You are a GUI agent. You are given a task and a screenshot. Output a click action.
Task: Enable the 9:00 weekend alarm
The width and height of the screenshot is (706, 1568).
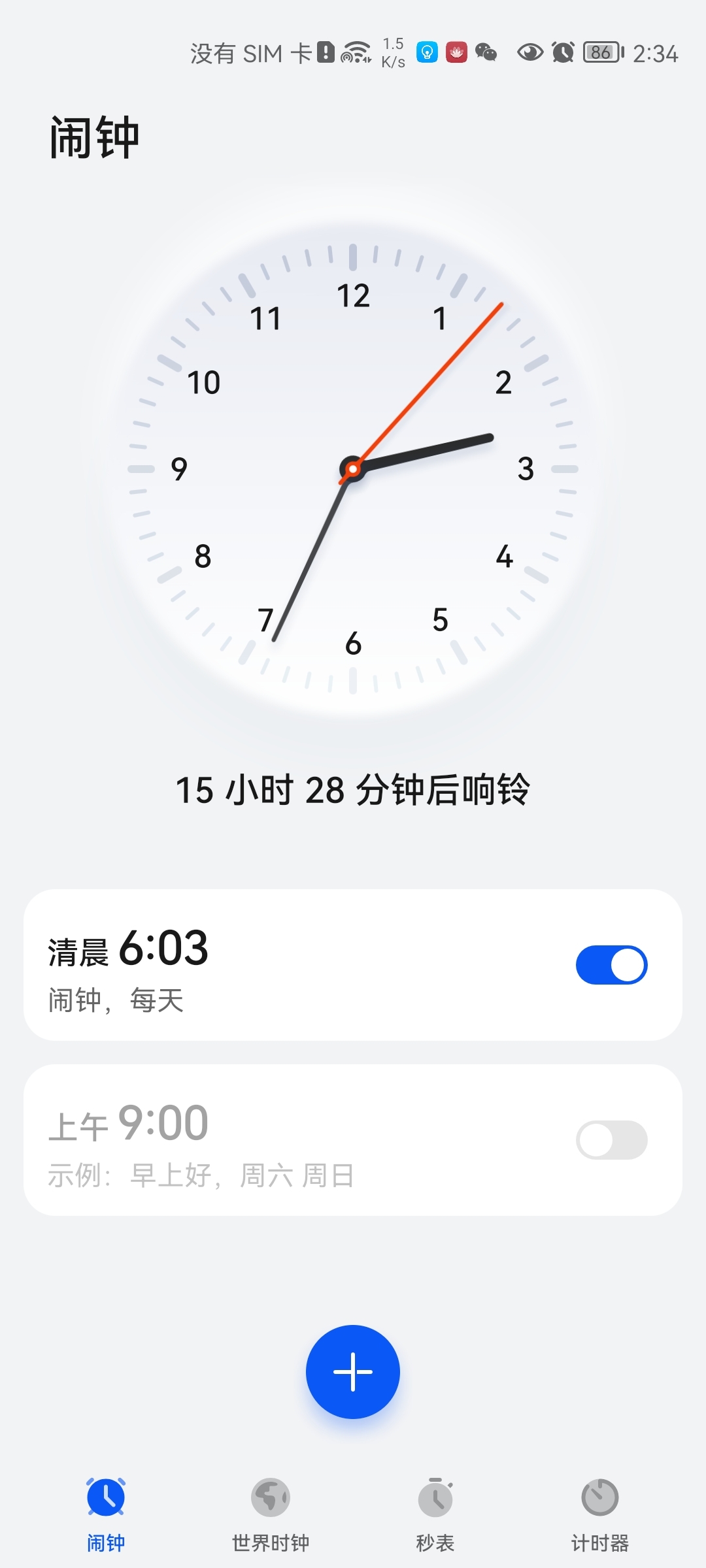point(611,1140)
